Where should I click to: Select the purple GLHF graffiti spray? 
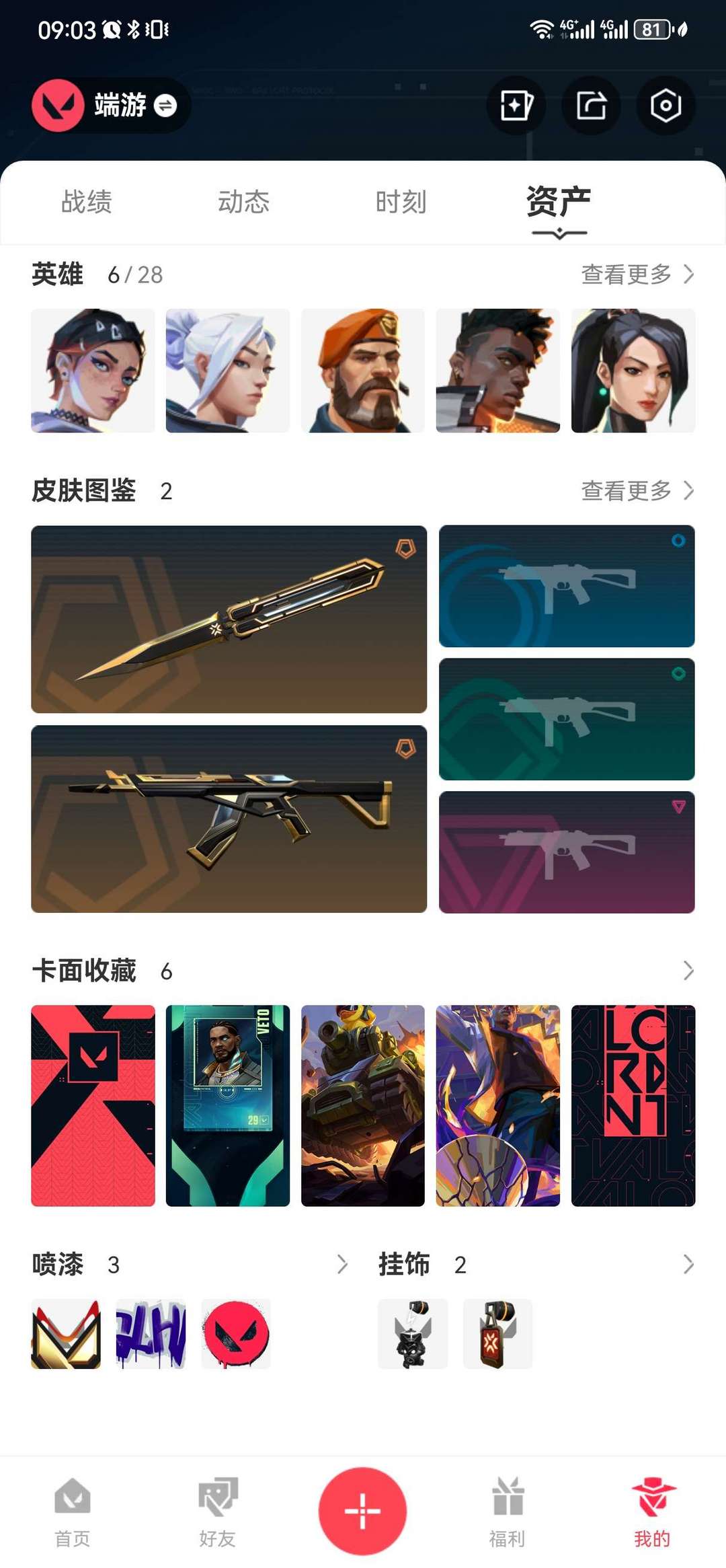click(151, 1335)
